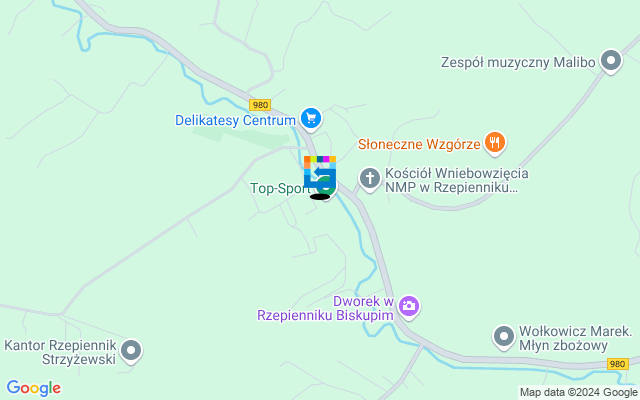Open Wołkowicz Marek Młyn zbożowy pin
The image size is (640, 400).
(504, 337)
